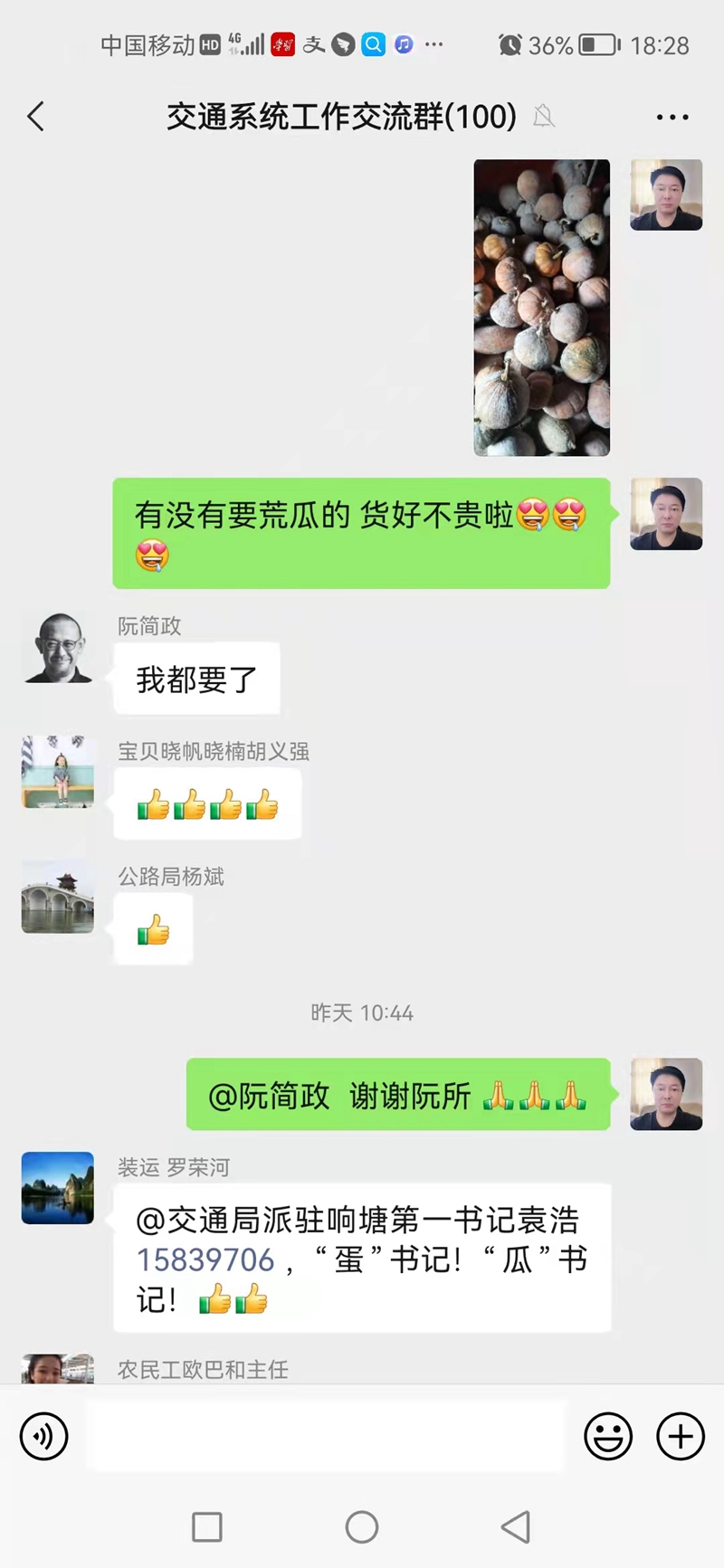This screenshot has height=1568, width=724.
Task: Open the emoji sticker panel
Action: (x=608, y=1436)
